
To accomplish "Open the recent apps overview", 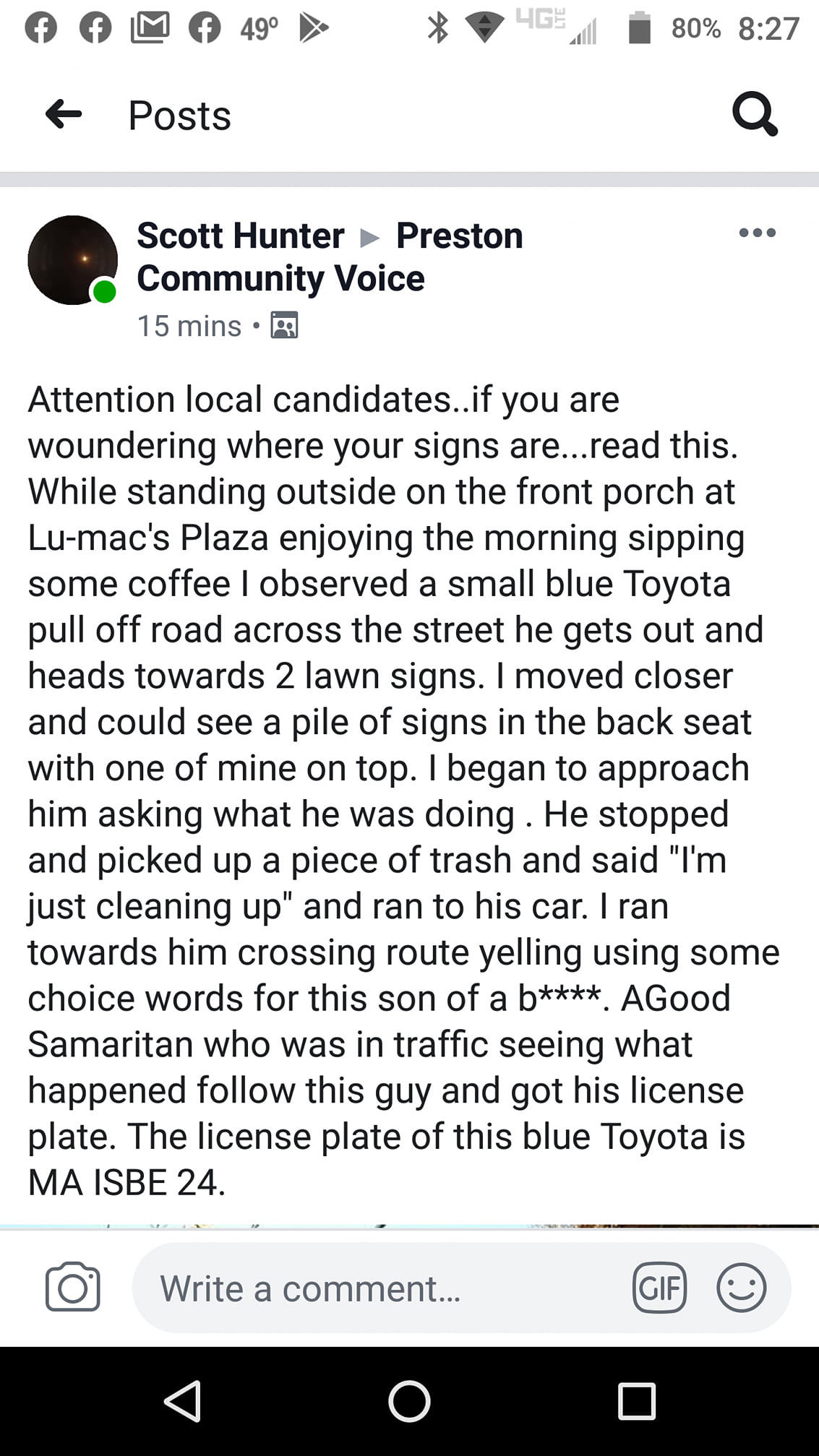I will click(636, 1401).
